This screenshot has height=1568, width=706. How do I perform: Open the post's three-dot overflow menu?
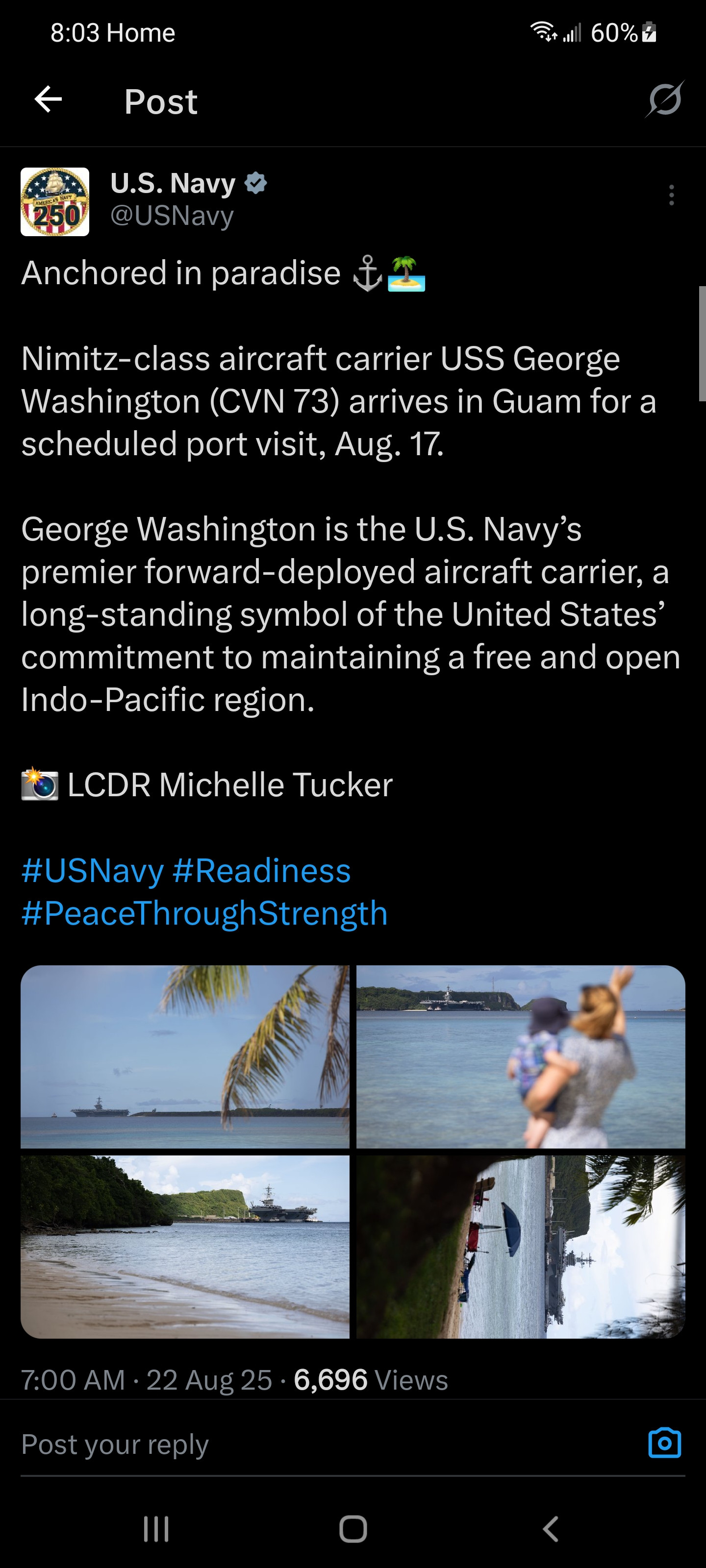point(671,196)
